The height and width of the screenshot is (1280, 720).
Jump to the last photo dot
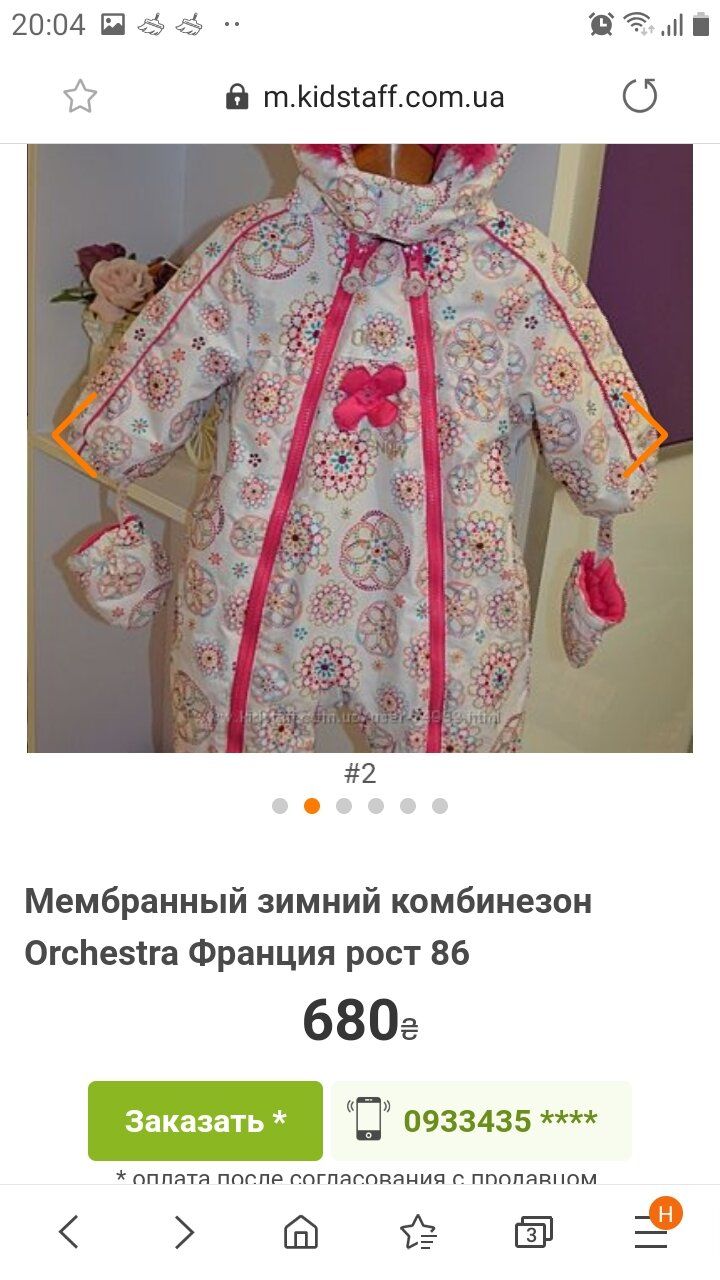tap(440, 806)
